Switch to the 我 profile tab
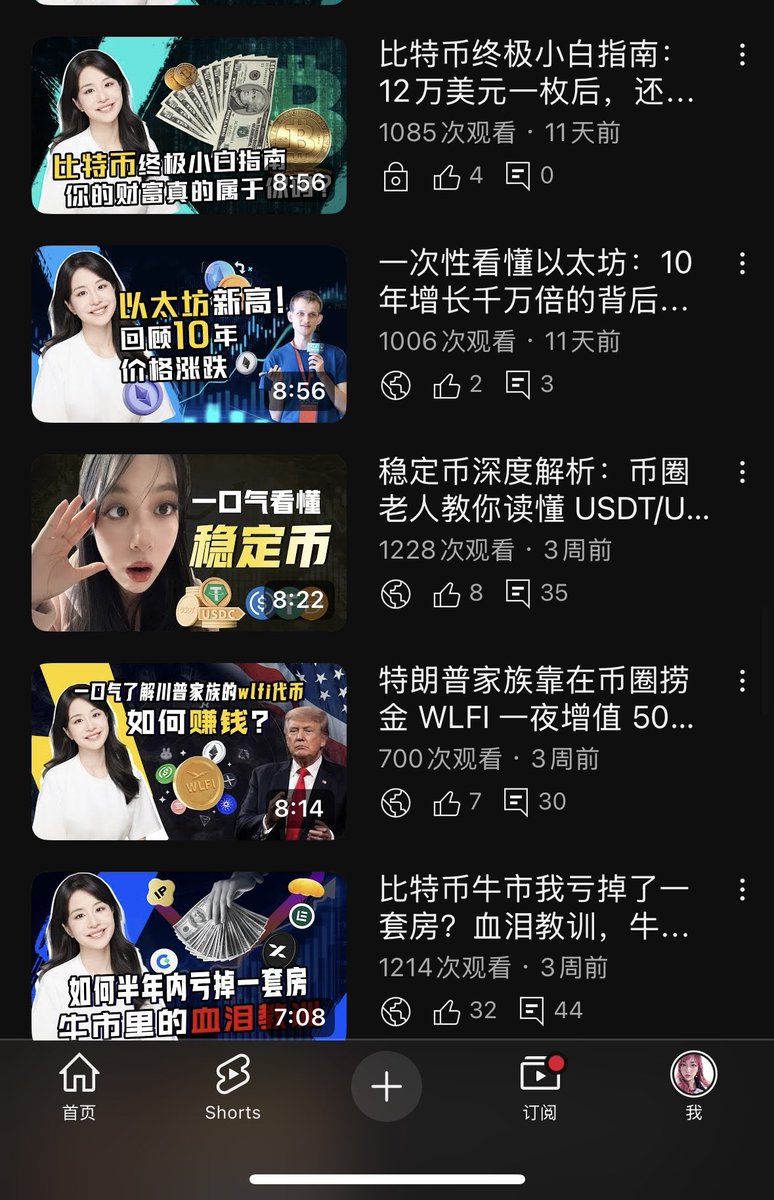 point(694,1087)
